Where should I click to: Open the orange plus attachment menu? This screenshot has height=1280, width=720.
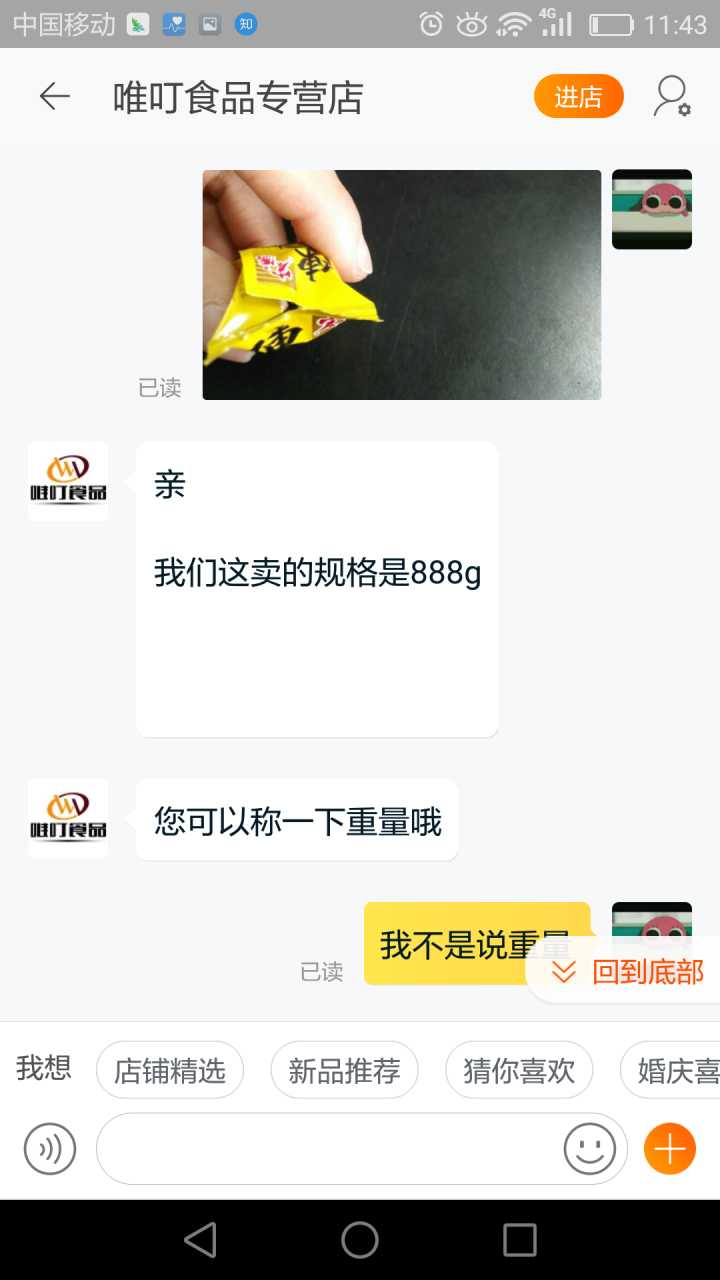pos(669,1149)
